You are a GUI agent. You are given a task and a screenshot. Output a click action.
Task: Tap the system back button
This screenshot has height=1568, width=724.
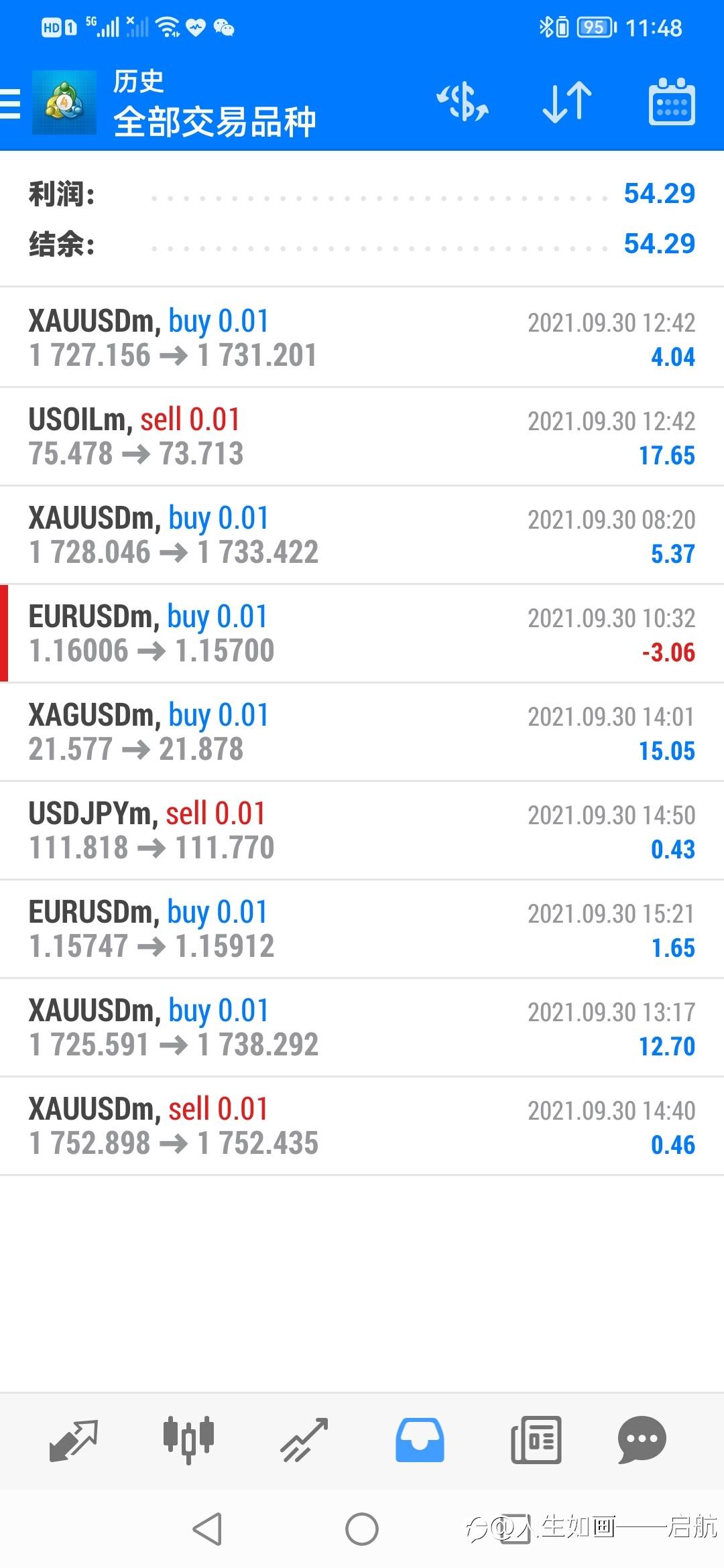(207, 1529)
